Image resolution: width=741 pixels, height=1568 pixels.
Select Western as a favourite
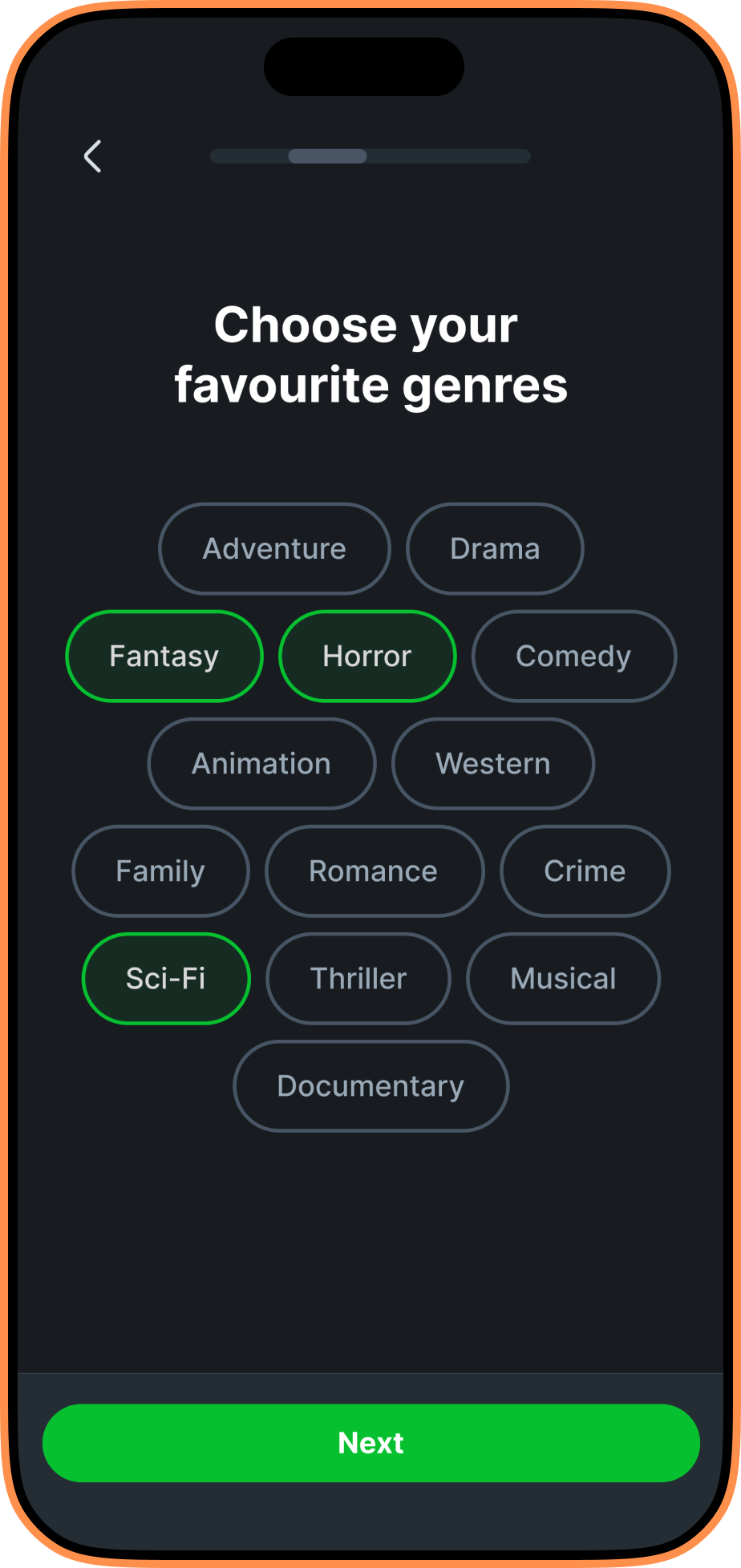tap(492, 764)
